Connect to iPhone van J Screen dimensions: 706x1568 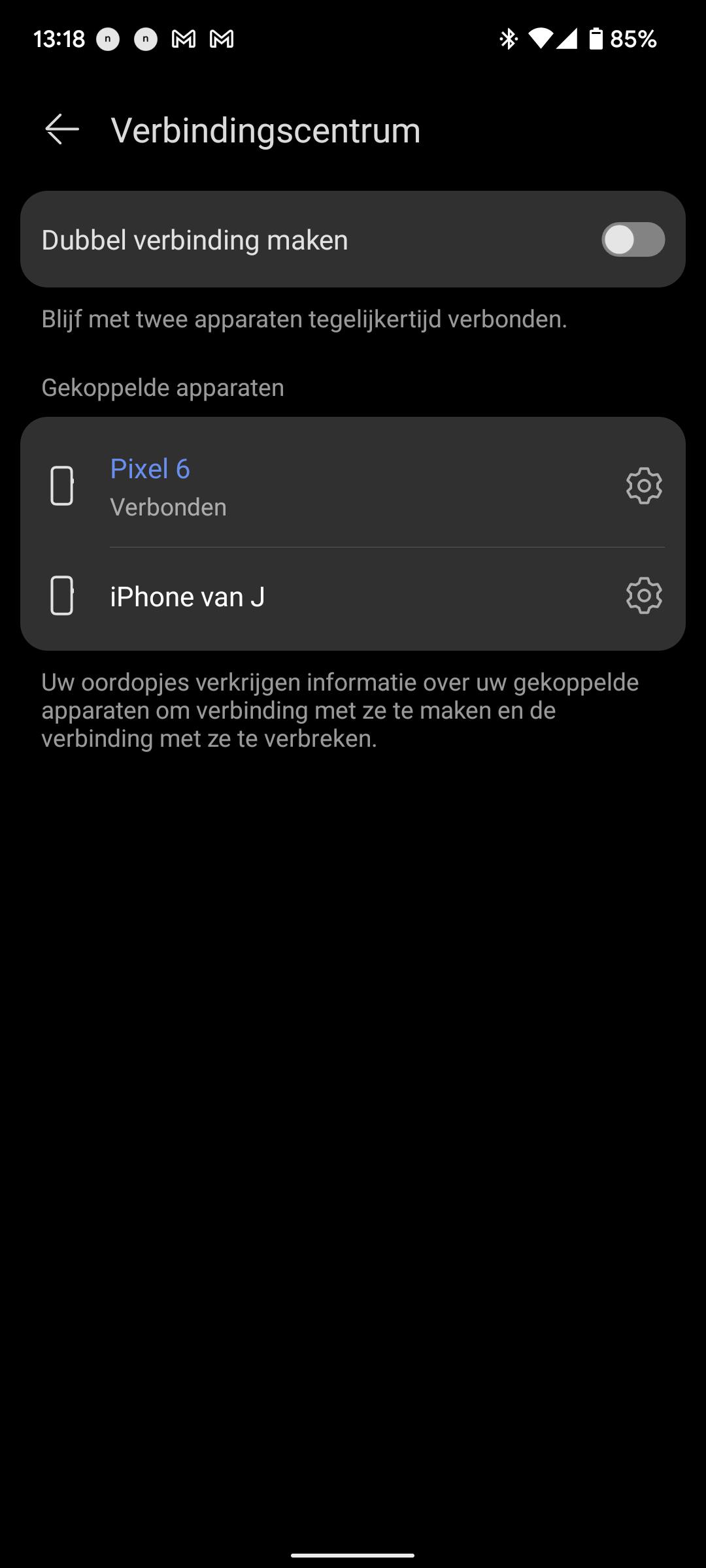(327, 596)
